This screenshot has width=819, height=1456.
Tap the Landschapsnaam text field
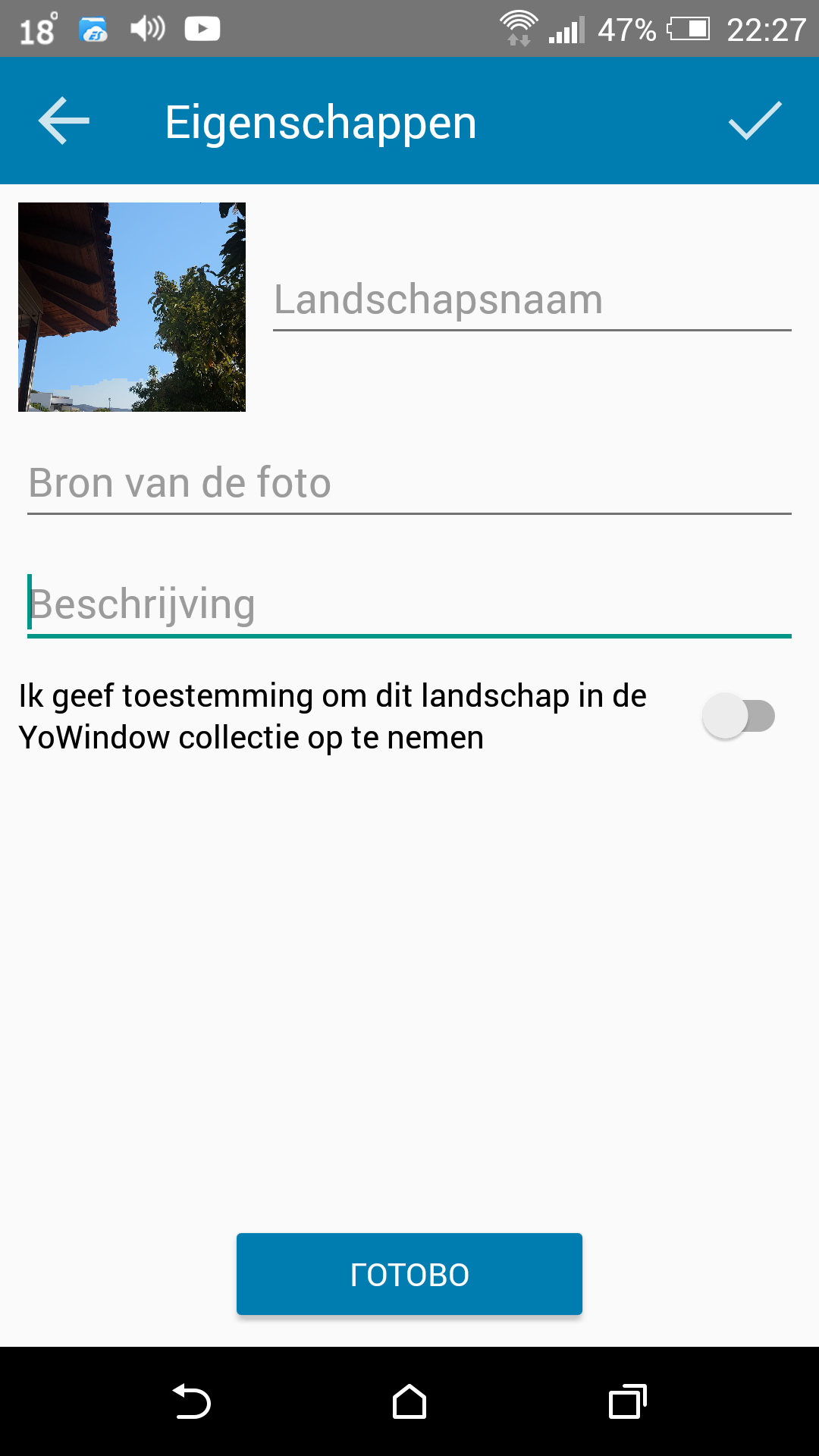(531, 300)
